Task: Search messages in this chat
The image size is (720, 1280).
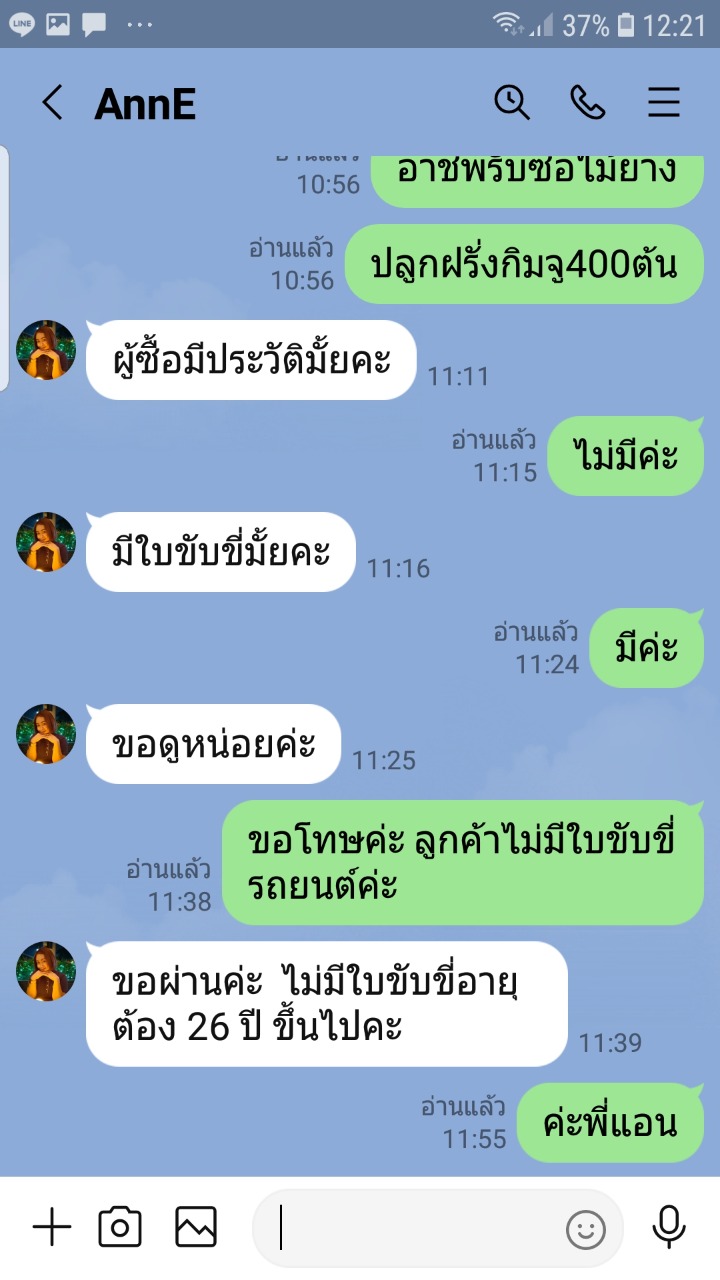Action: (512, 102)
